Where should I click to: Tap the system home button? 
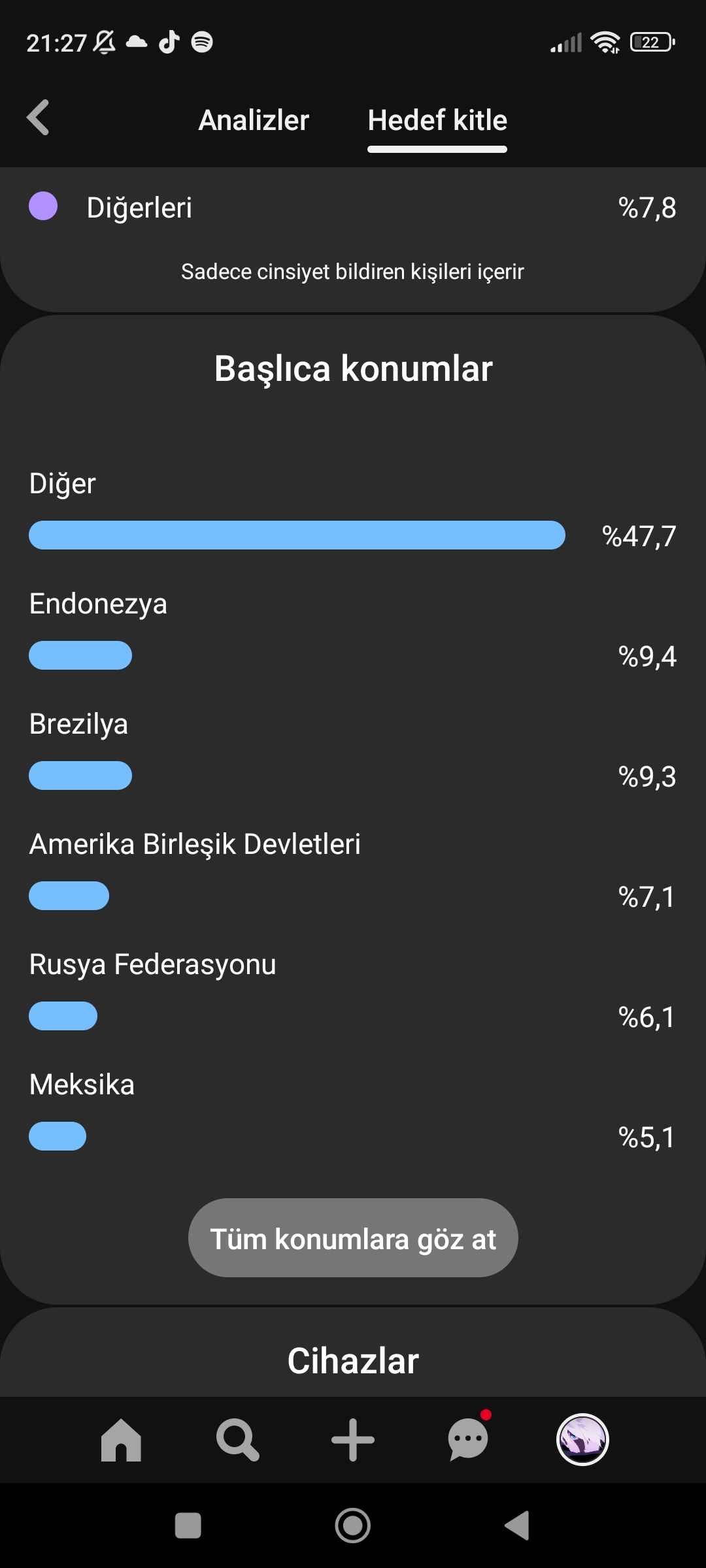pyautogui.click(x=353, y=1526)
